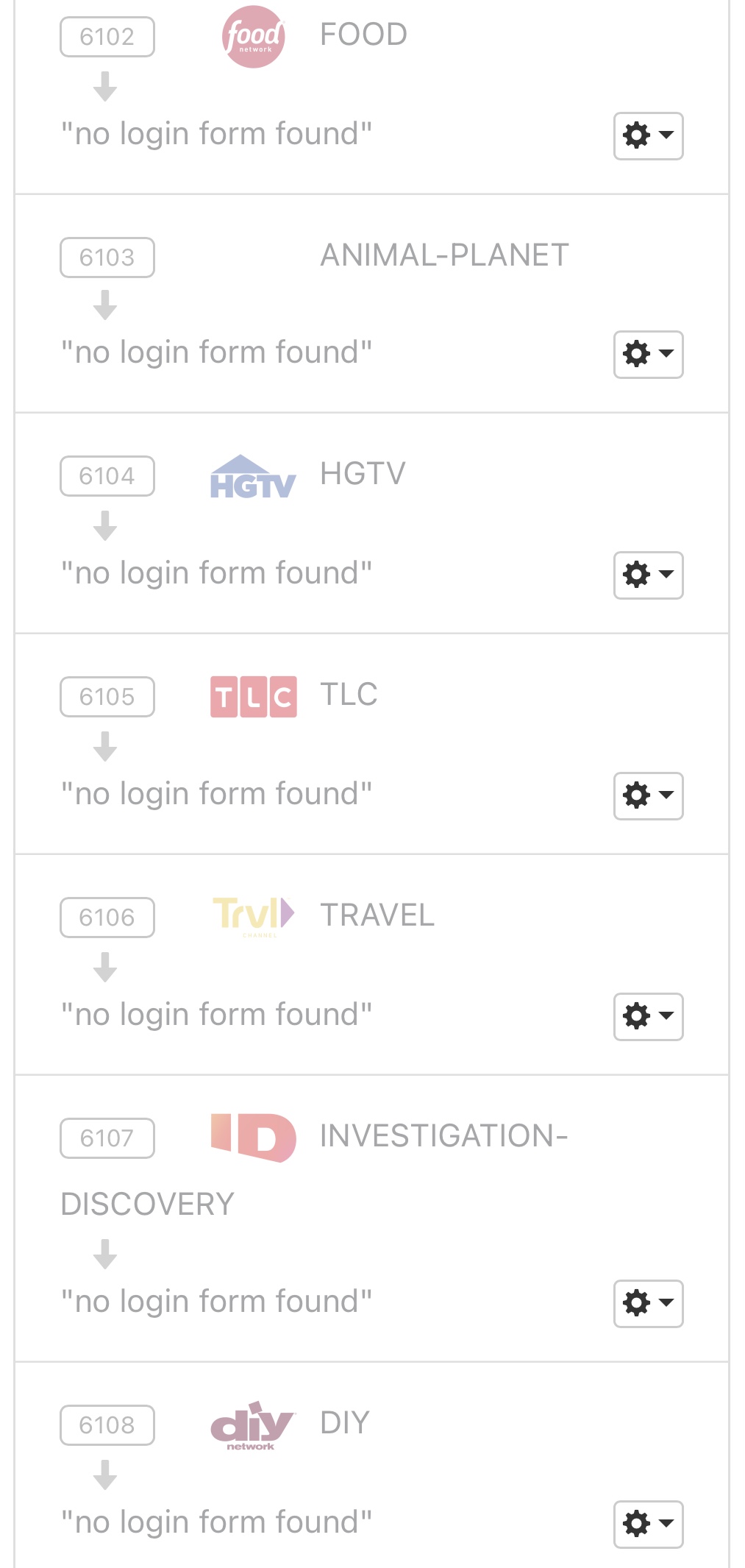The image size is (745, 1568).
Task: Expand the gear menu for HGTV
Action: [648, 575]
